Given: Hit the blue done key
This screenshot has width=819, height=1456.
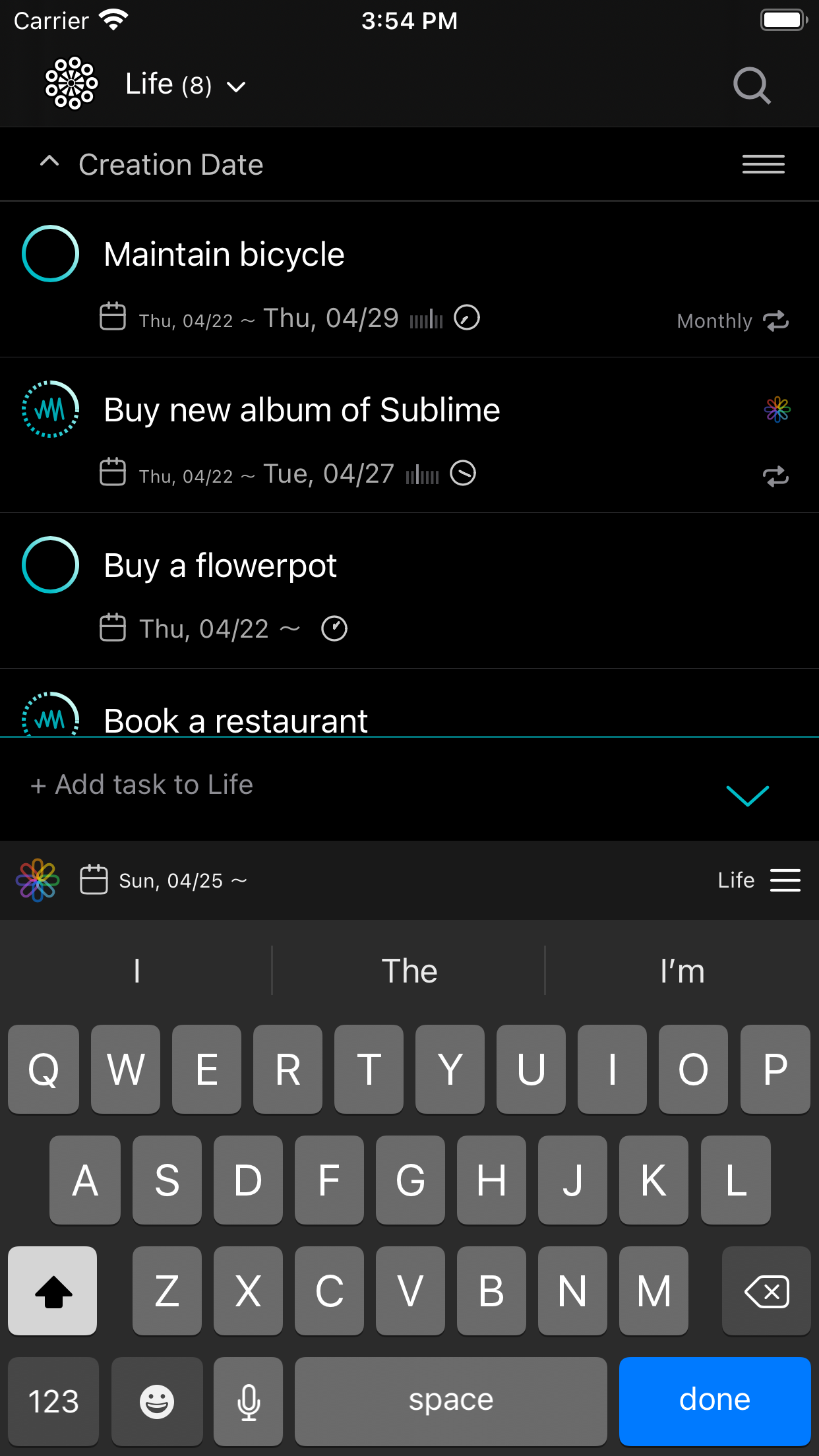Looking at the screenshot, I should tap(715, 1401).
